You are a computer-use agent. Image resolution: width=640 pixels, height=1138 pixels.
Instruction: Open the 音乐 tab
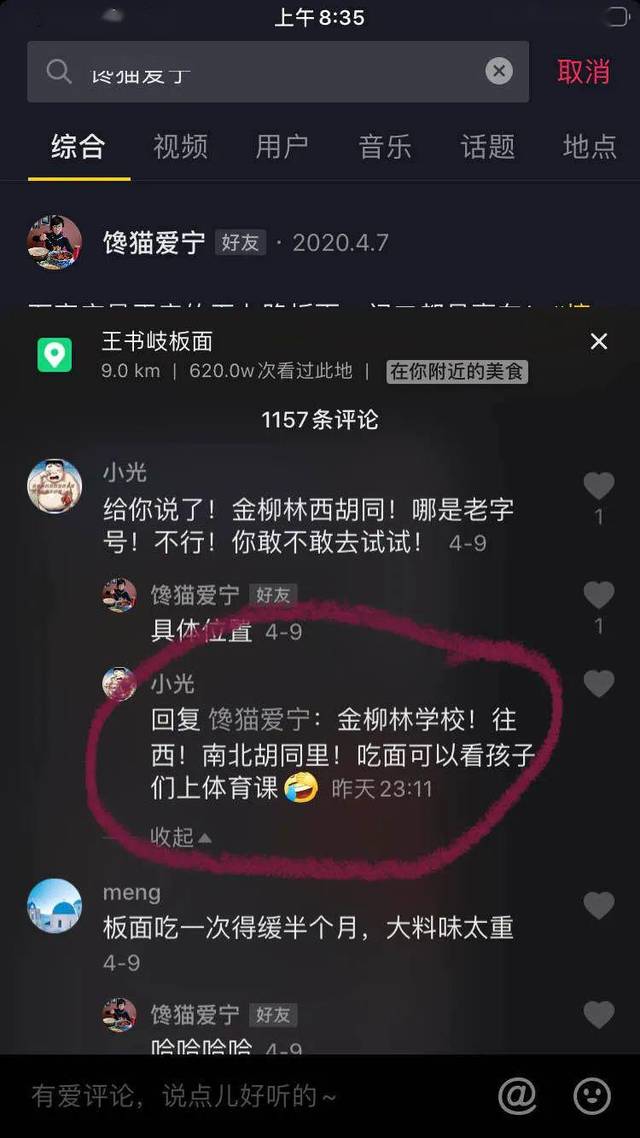point(385,147)
